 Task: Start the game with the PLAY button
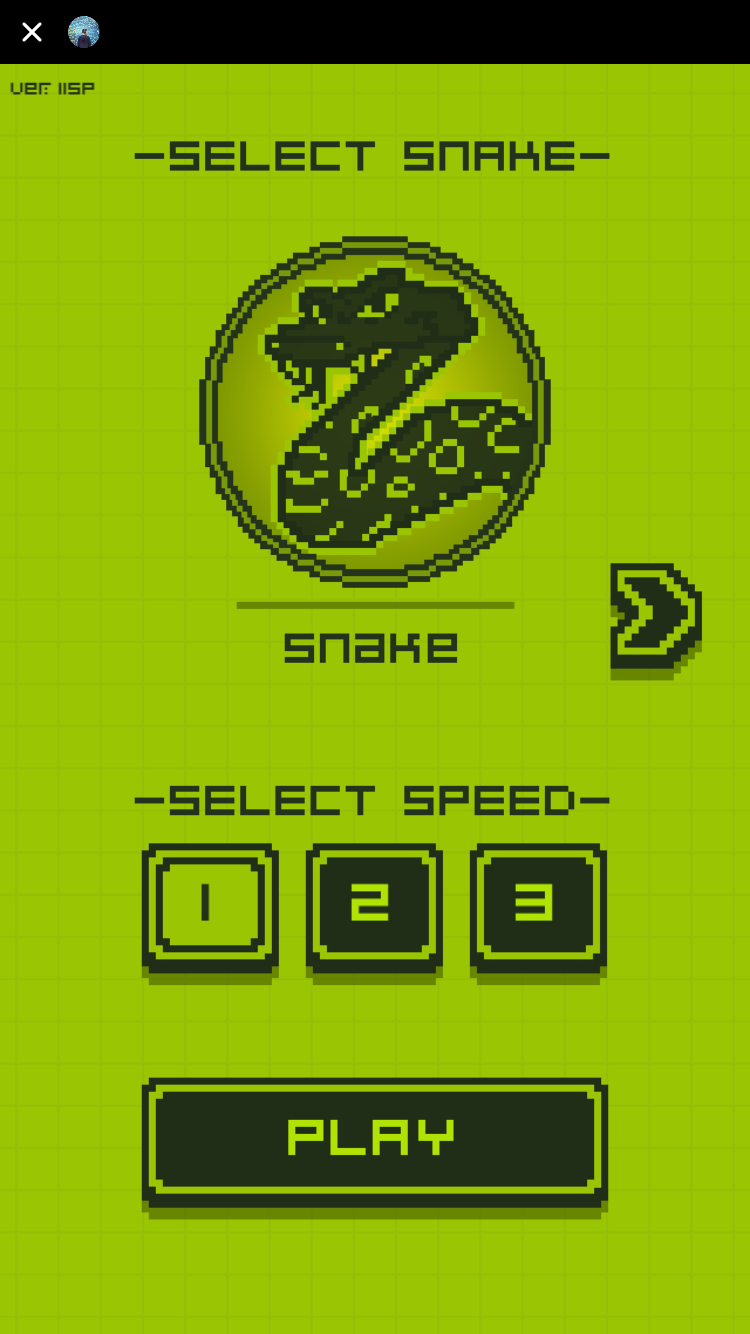tap(374, 1140)
